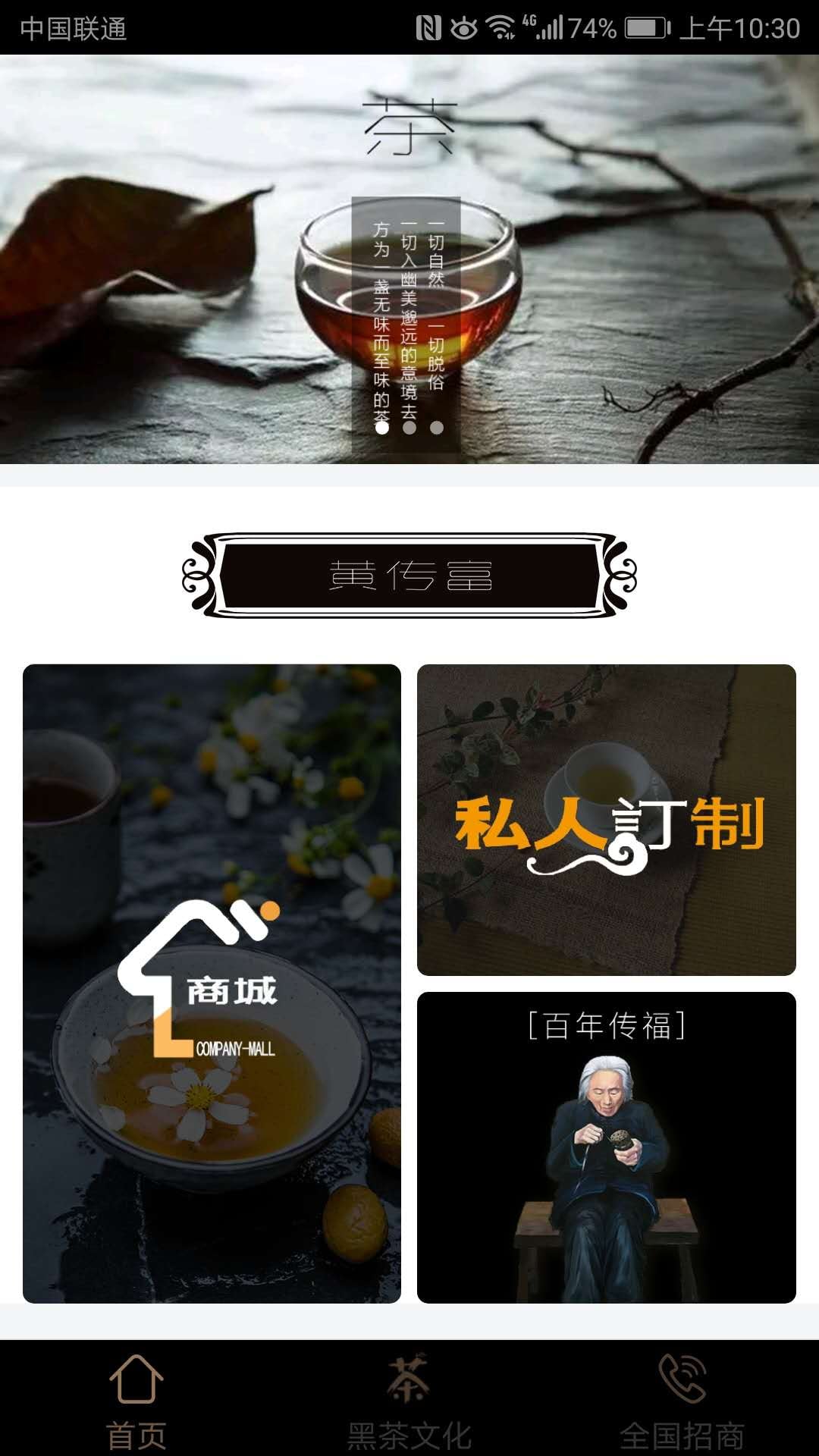Switch to the 黑茶文化 tab
819x1456 pixels.
tap(409, 1401)
